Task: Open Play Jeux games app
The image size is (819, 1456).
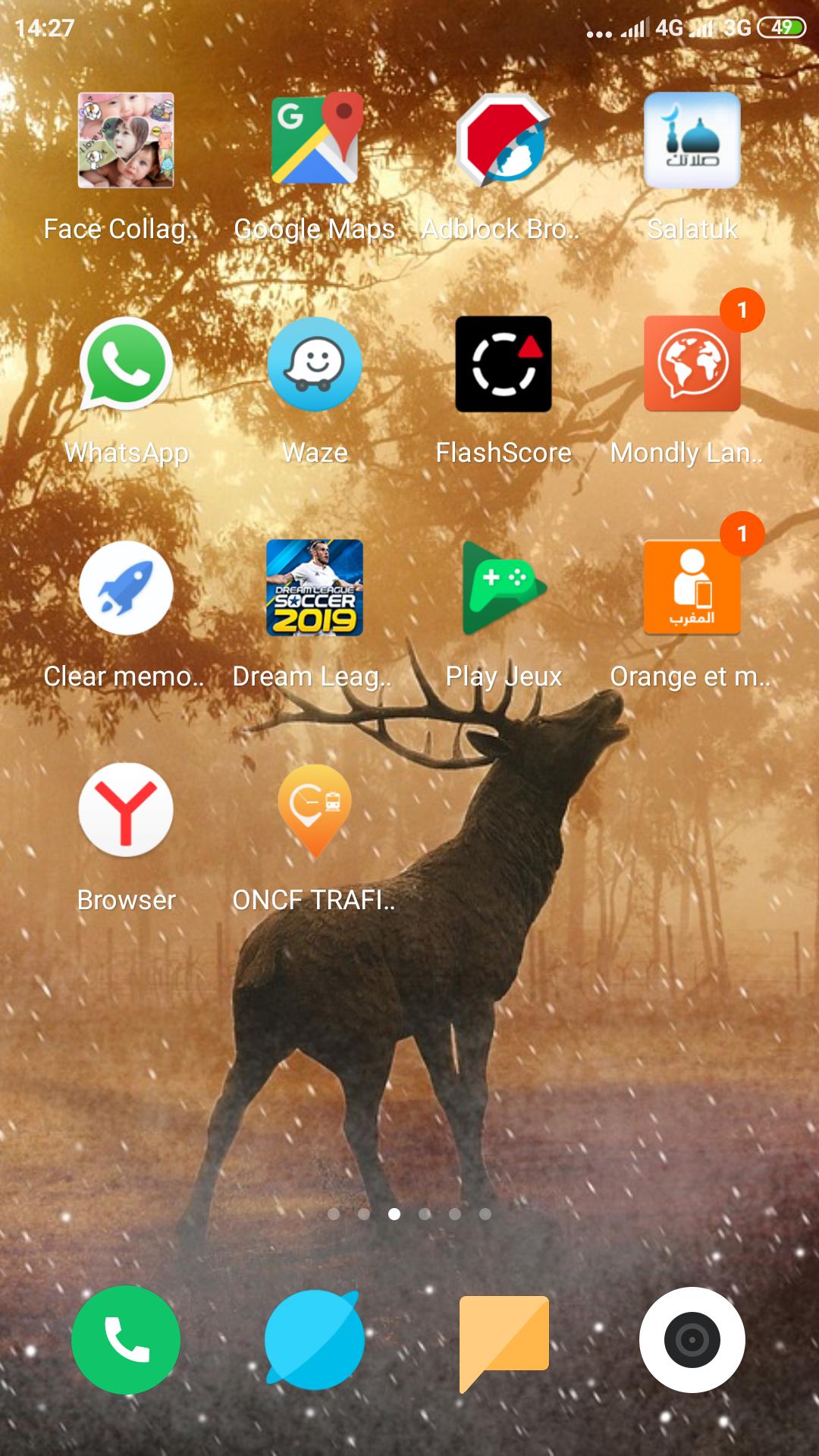Action: (504, 588)
